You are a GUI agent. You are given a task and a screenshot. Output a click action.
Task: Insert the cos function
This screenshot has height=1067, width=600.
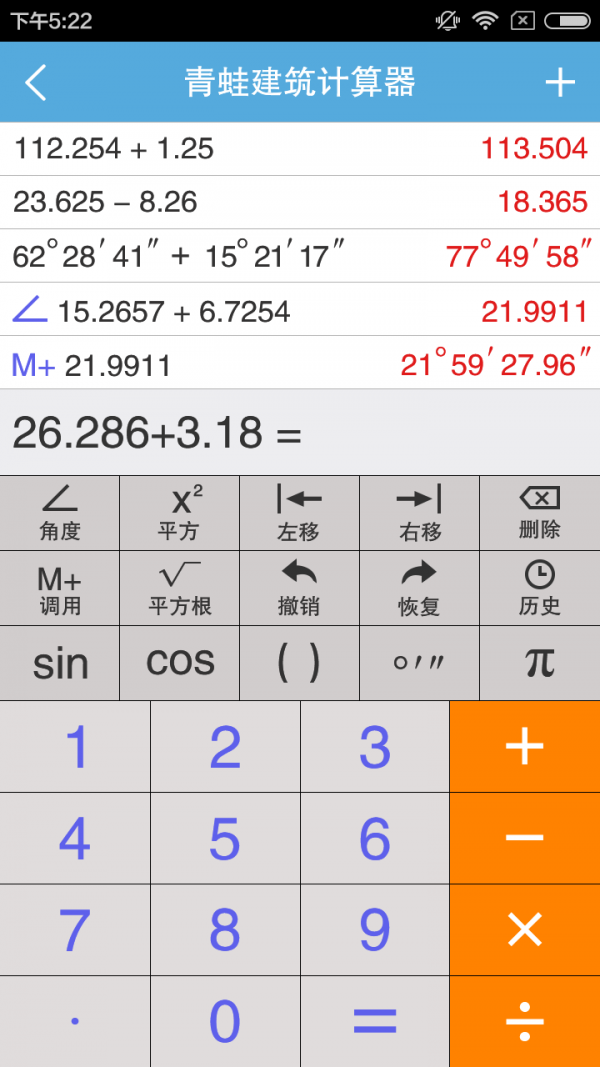180,663
